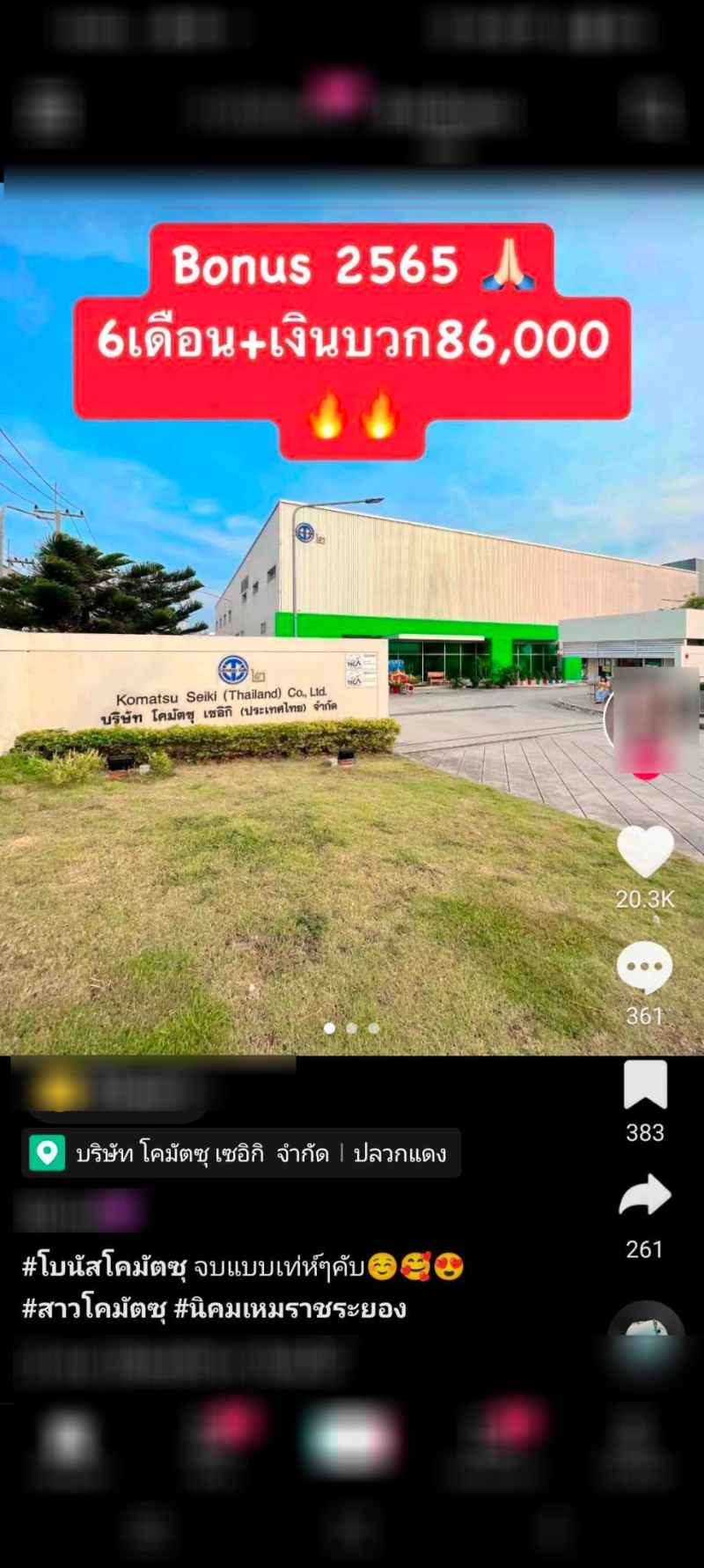
Task: Bookmark this post to favorites
Action: pyautogui.click(x=645, y=1085)
